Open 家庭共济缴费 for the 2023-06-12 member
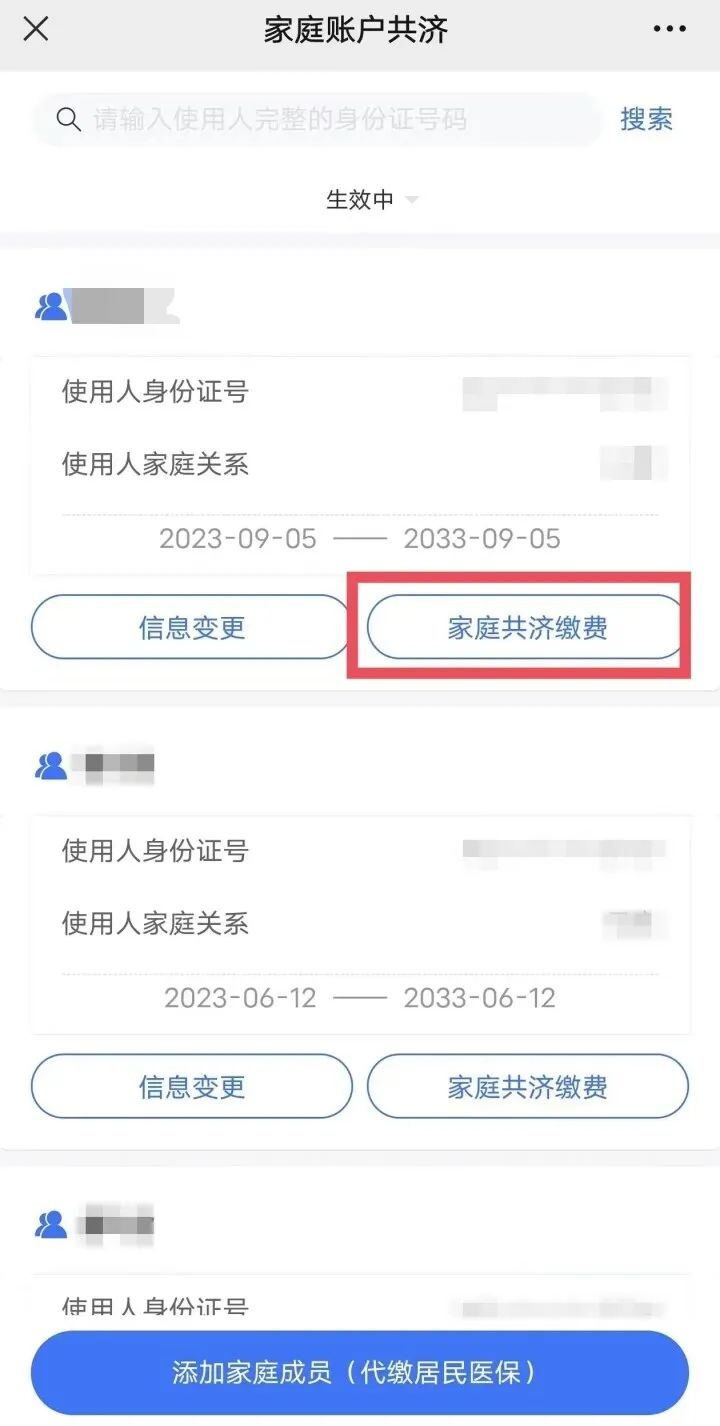720x1426 pixels. tap(527, 1087)
